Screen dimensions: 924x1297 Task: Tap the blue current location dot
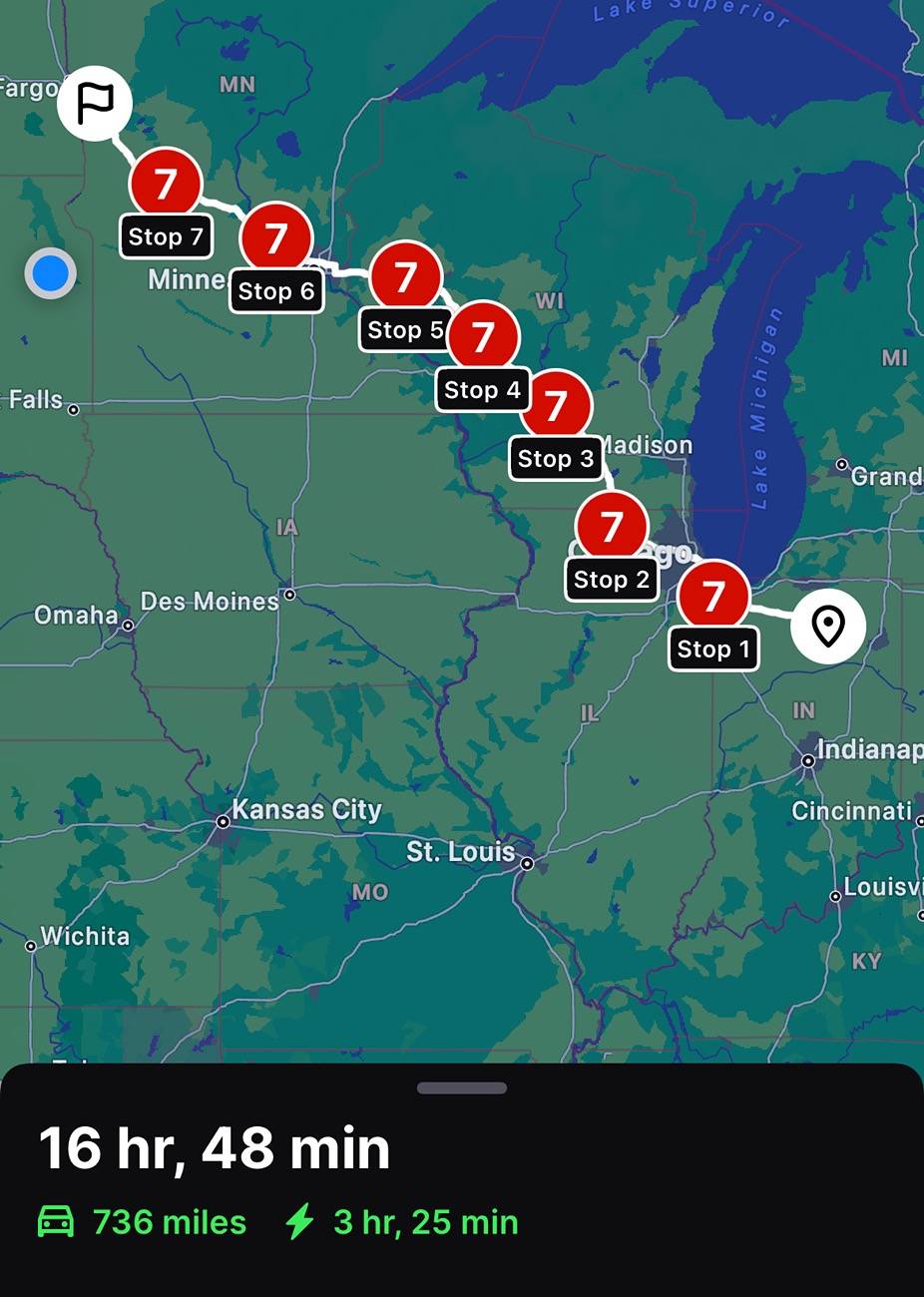pyautogui.click(x=50, y=272)
